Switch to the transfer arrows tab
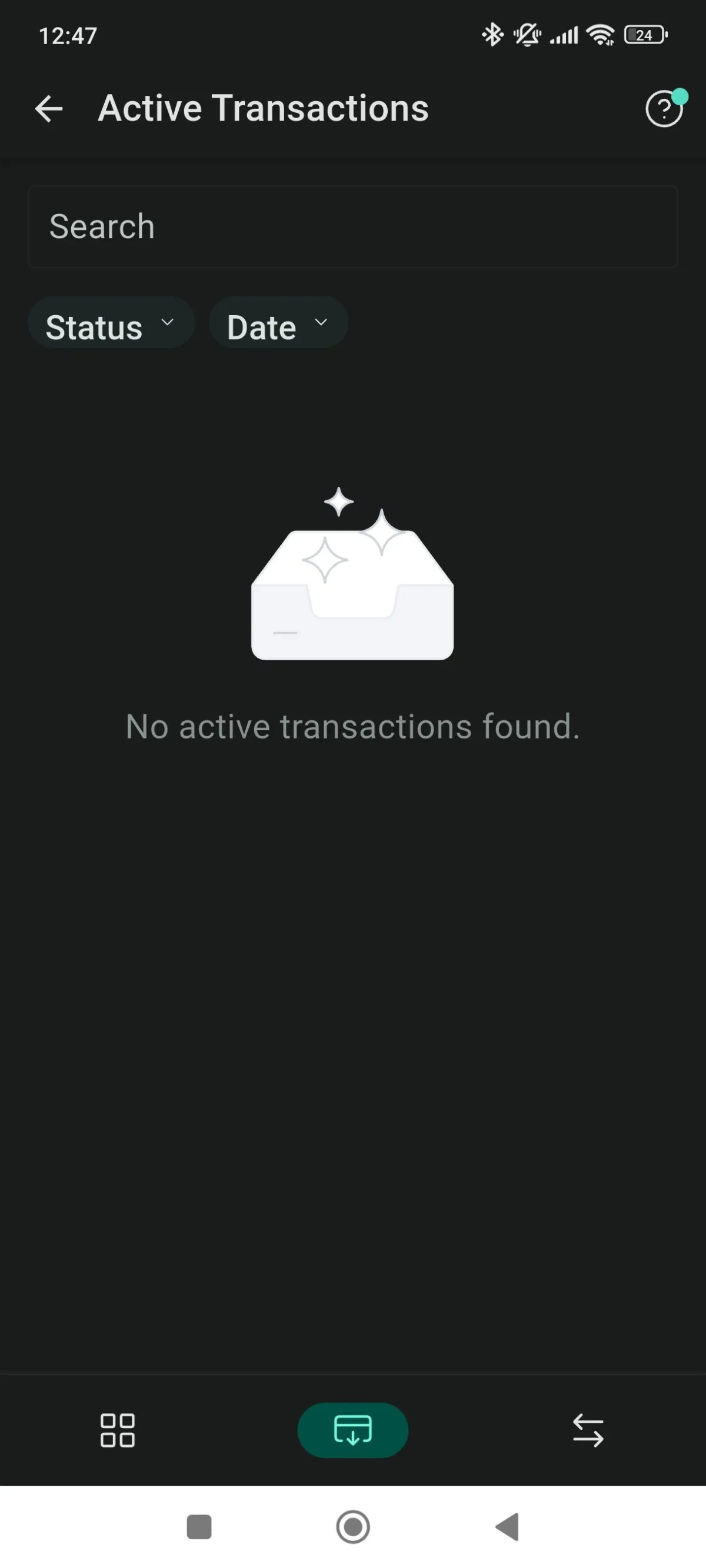This screenshot has width=706, height=1568. click(x=588, y=1430)
